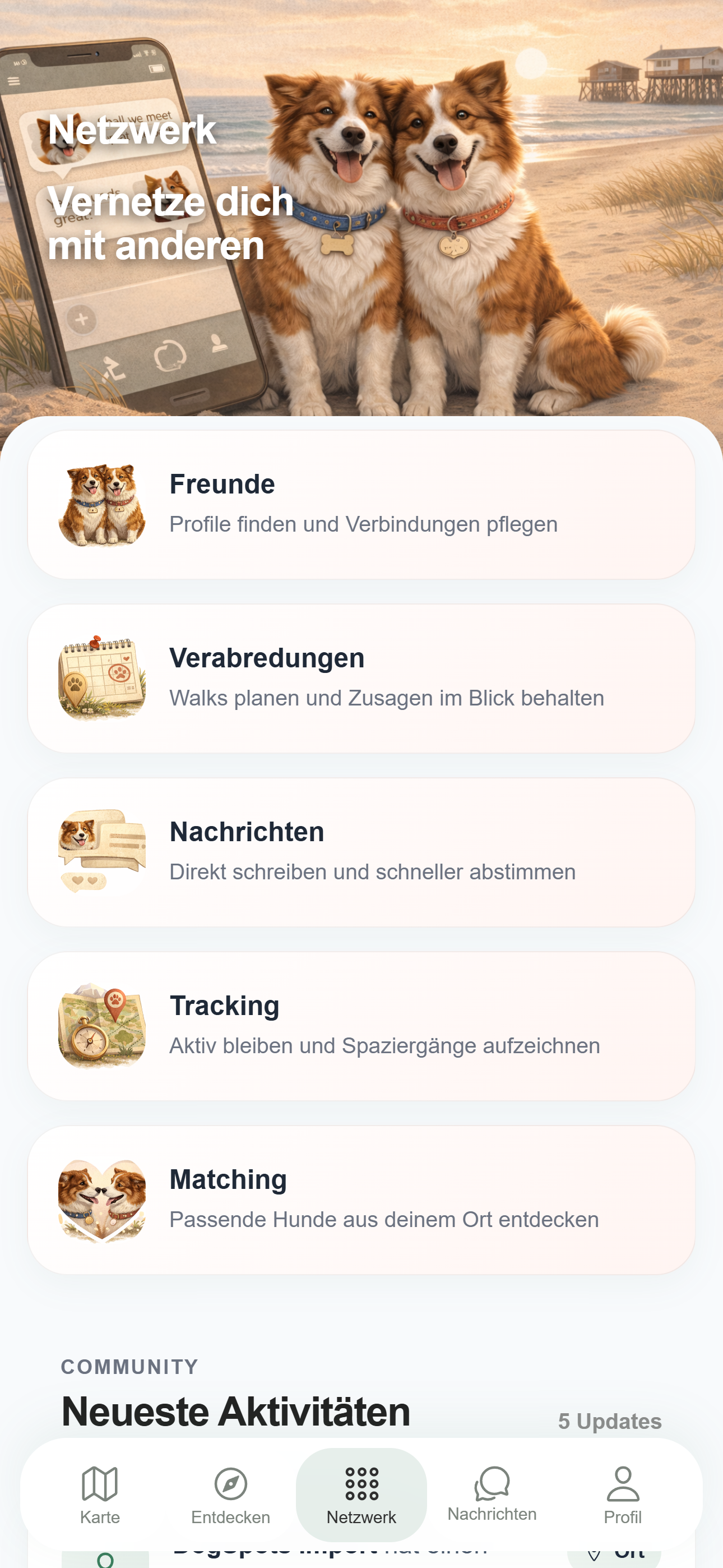The height and width of the screenshot is (1568, 723).
Task: Open the Matching card
Action: click(x=361, y=1200)
